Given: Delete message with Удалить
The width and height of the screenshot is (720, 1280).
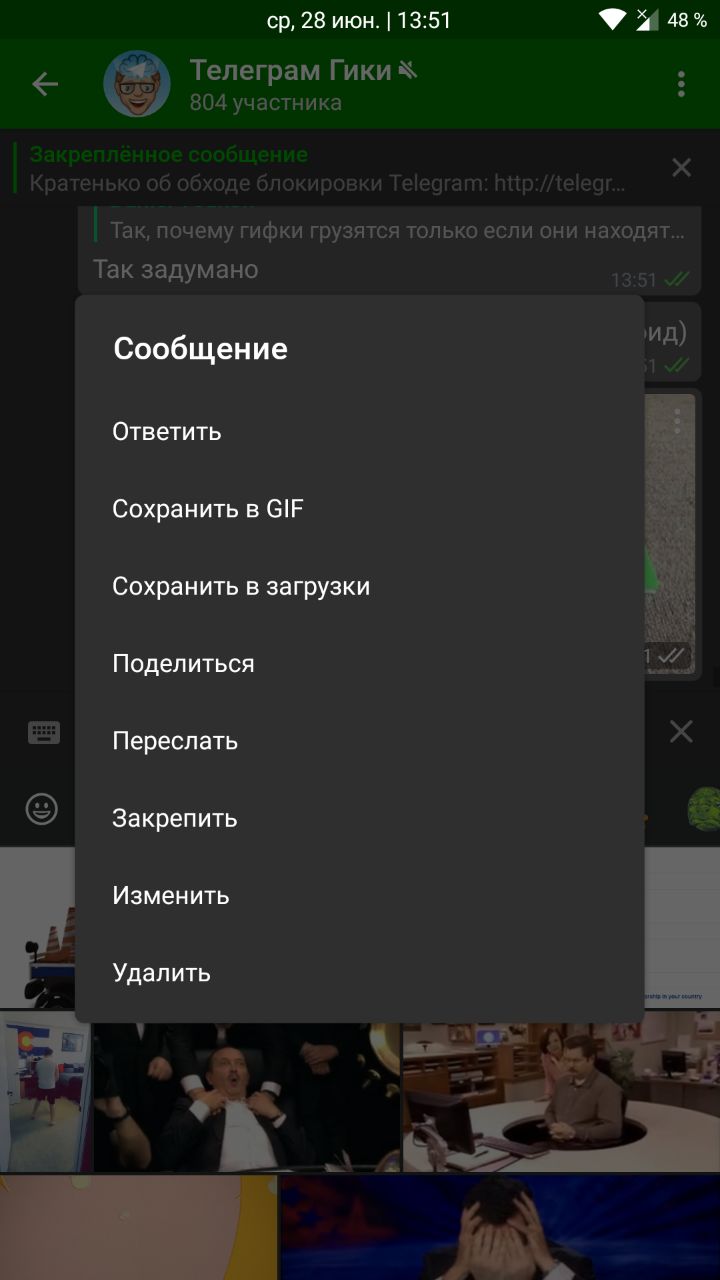Looking at the screenshot, I should point(162,972).
